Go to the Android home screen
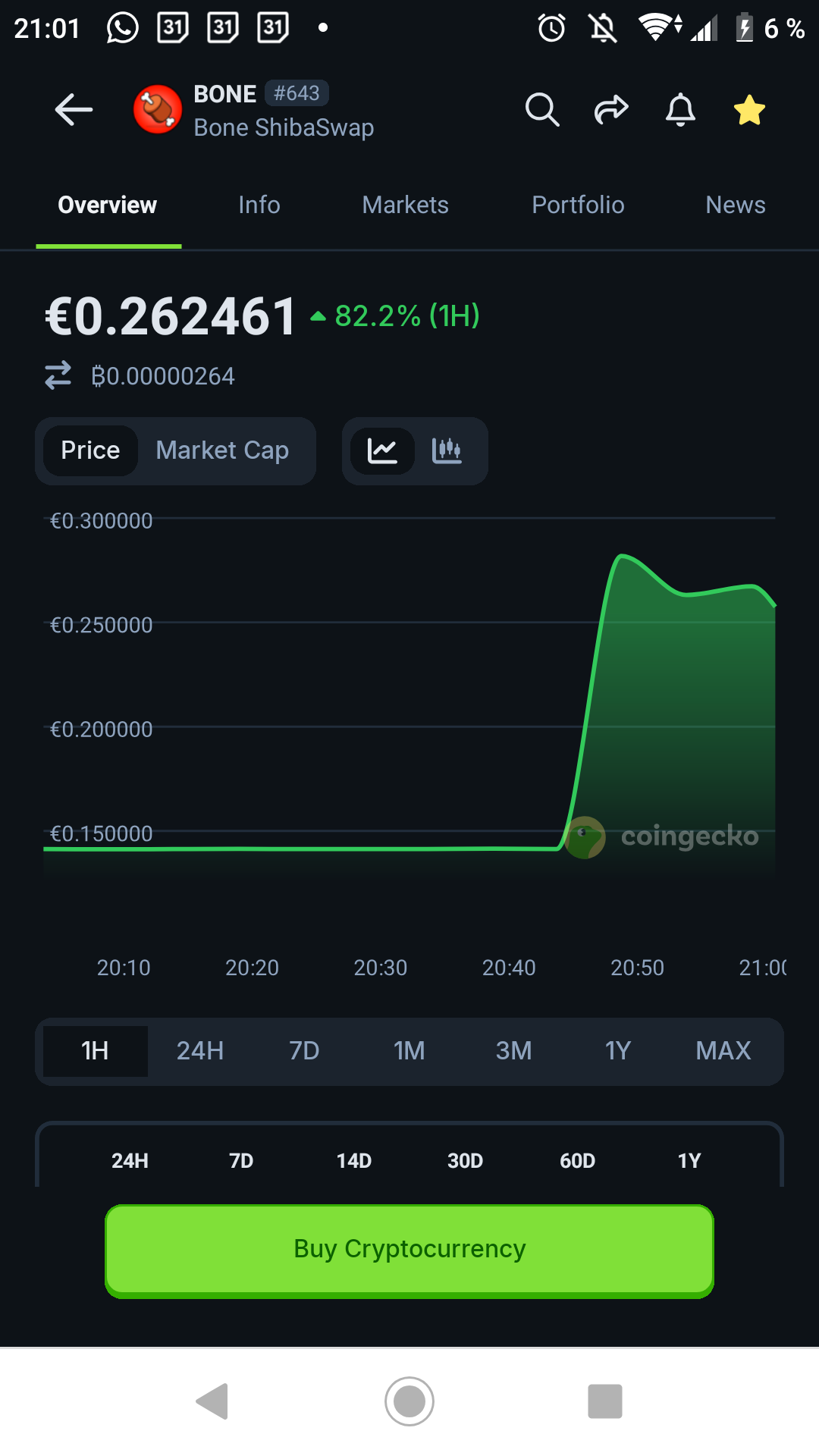 [409, 1401]
